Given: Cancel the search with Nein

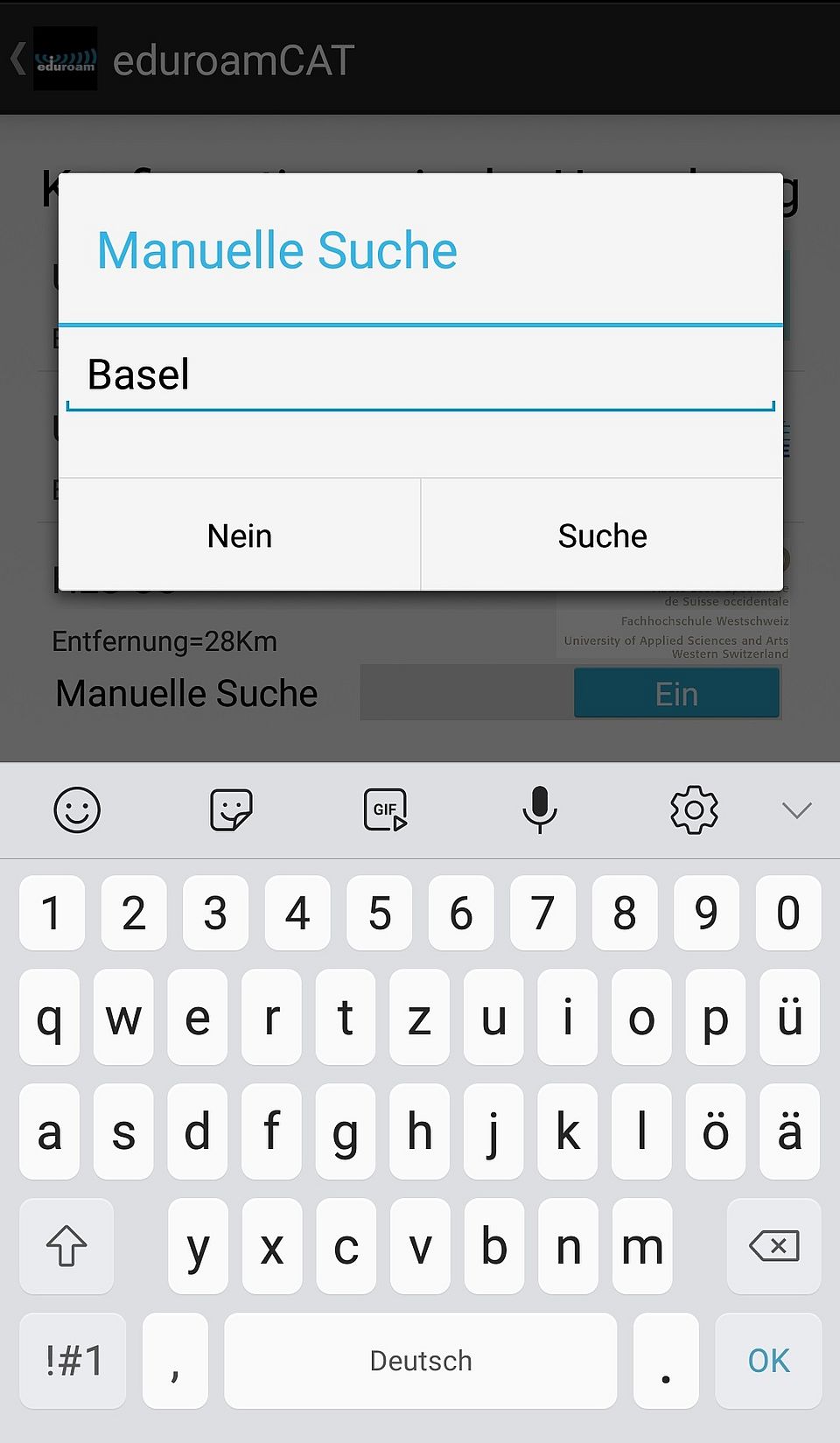Looking at the screenshot, I should click(x=240, y=536).
